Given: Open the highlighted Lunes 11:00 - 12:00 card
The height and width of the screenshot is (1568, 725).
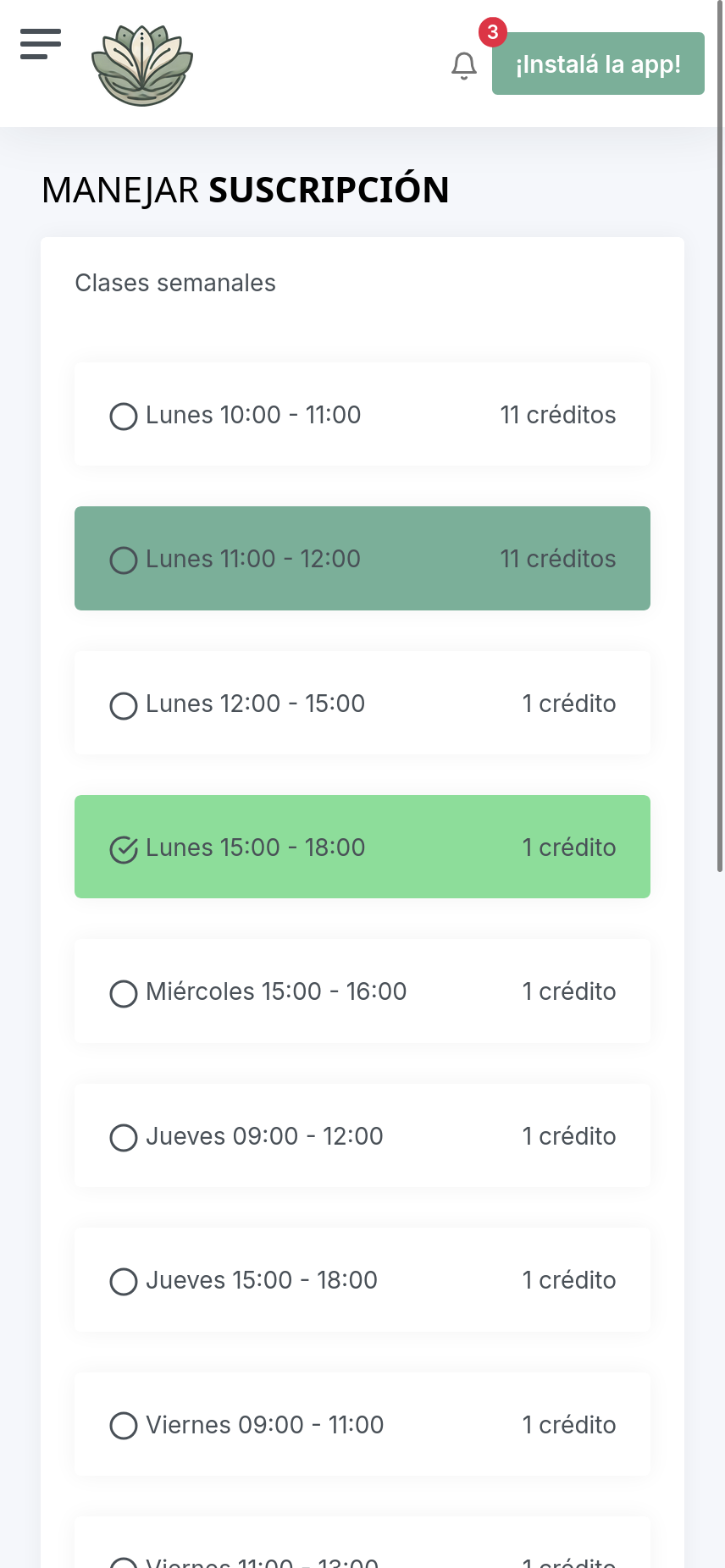Looking at the screenshot, I should 362,559.
